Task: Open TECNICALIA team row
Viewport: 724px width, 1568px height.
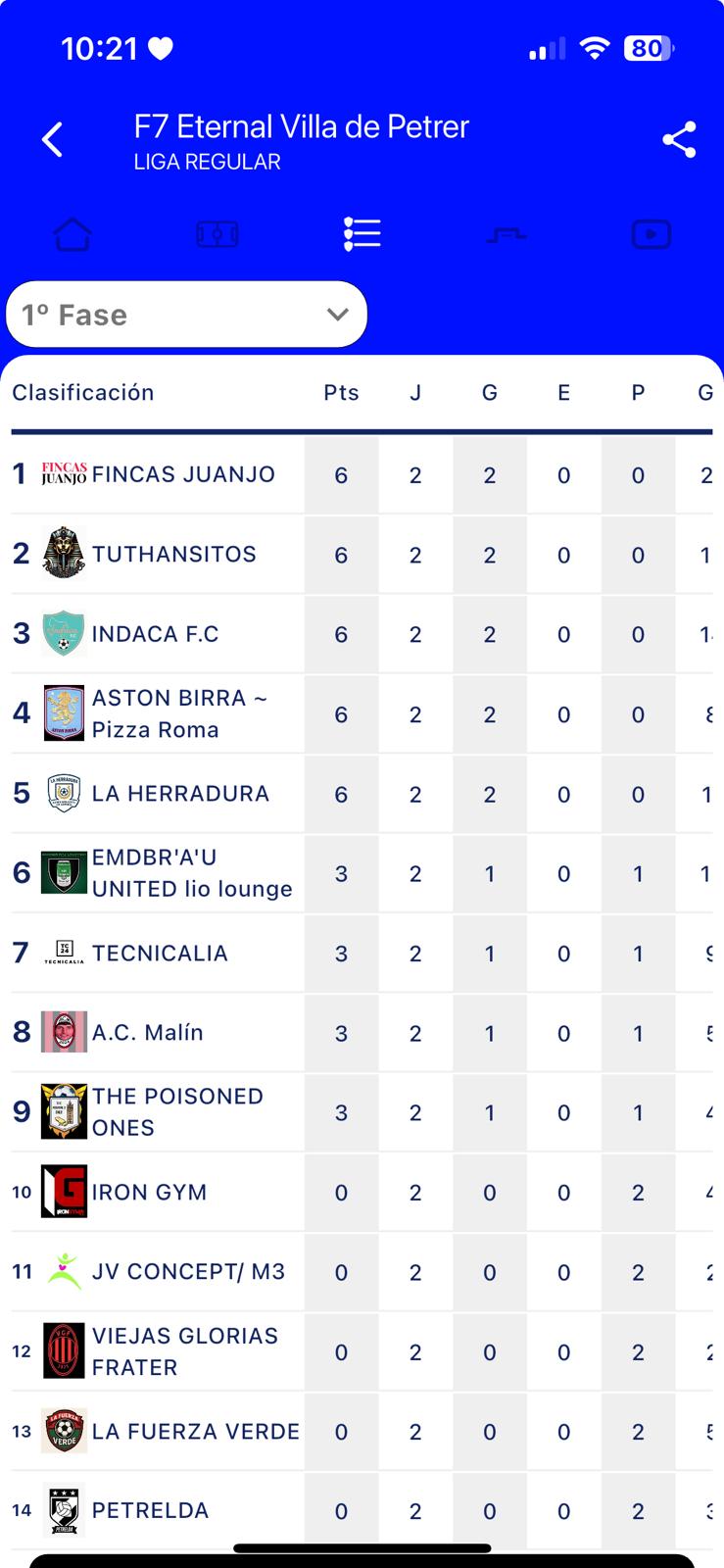Action: point(160,953)
